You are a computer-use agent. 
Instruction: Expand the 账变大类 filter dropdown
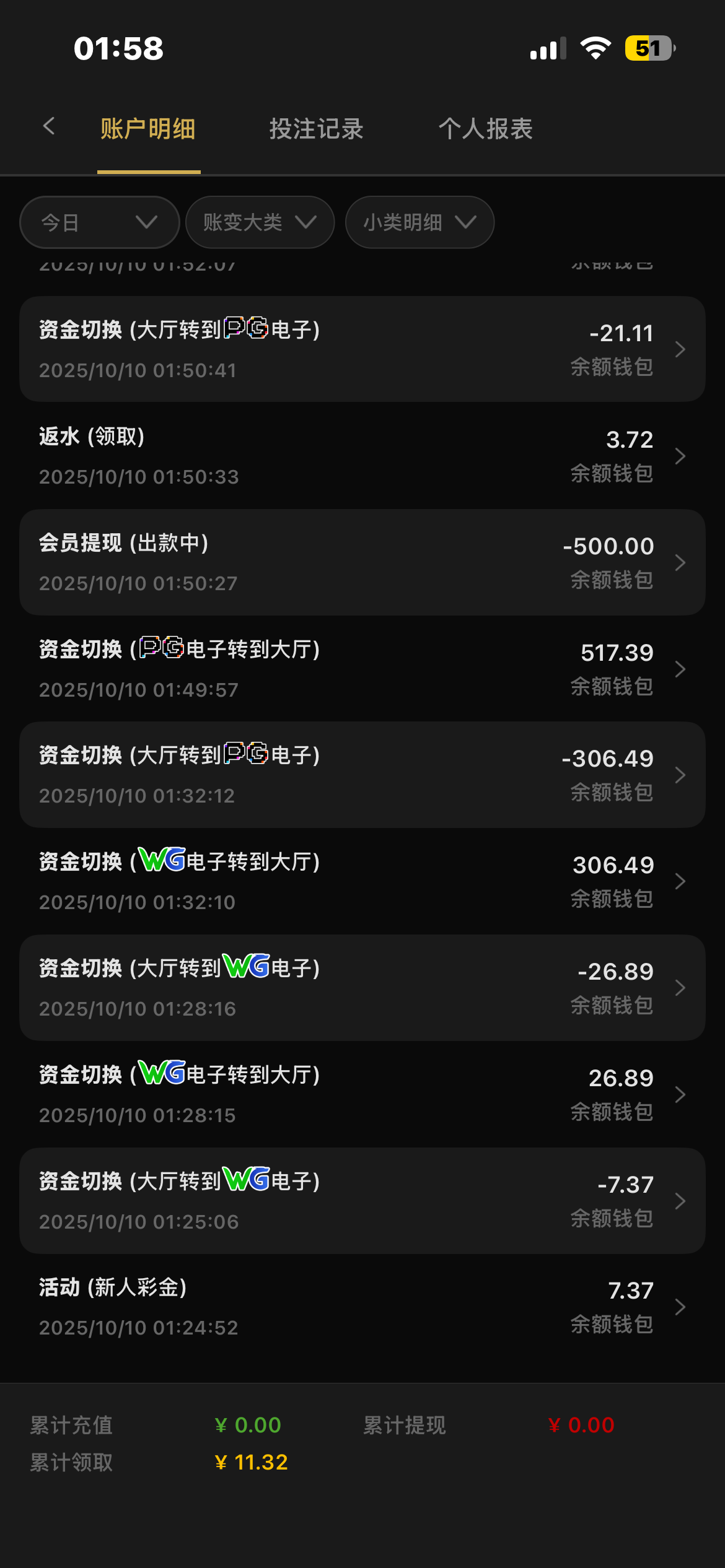click(x=260, y=222)
